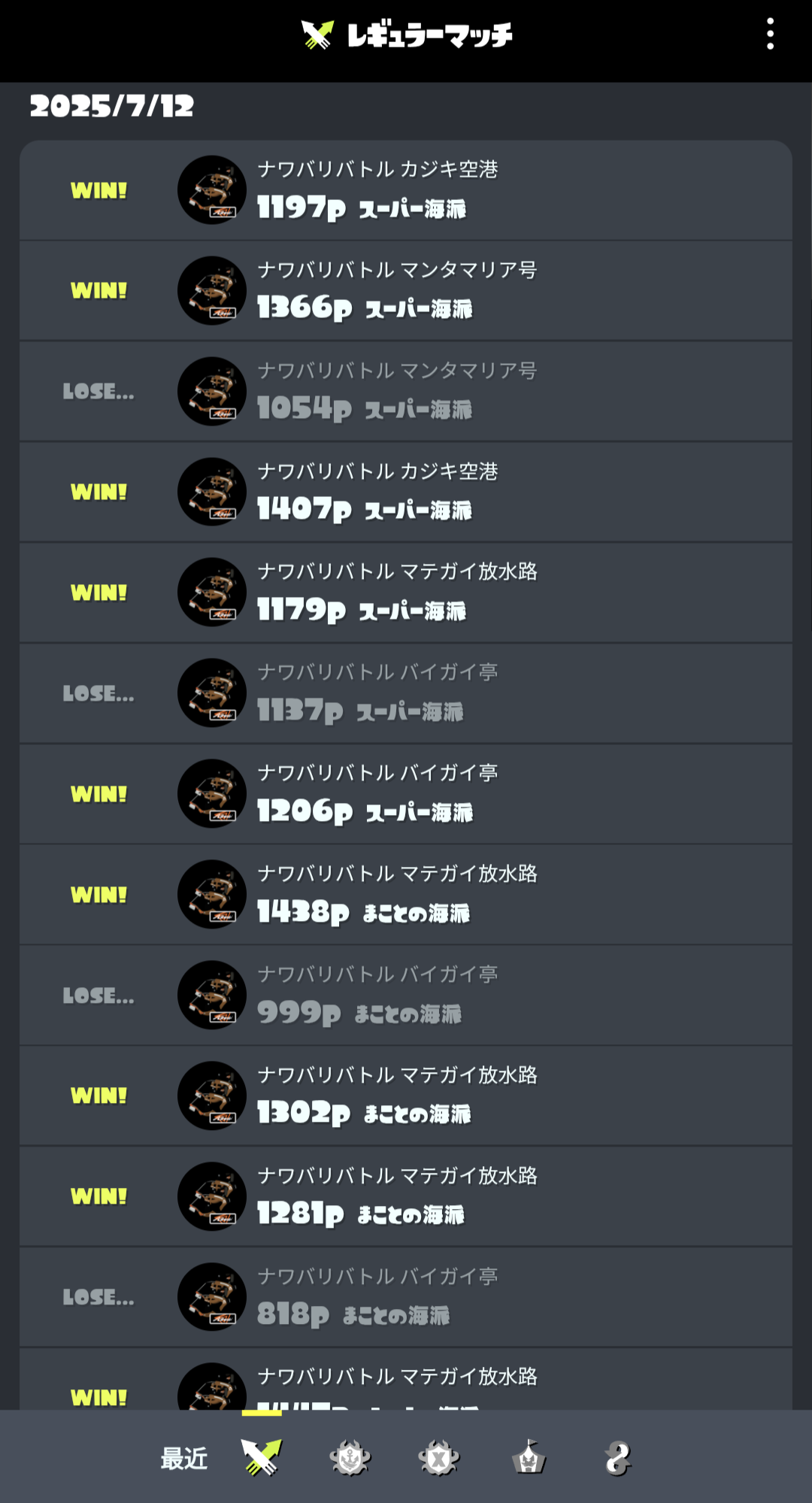Open the 1302p win battle
This screenshot has width=812, height=1503.
pos(406,1096)
